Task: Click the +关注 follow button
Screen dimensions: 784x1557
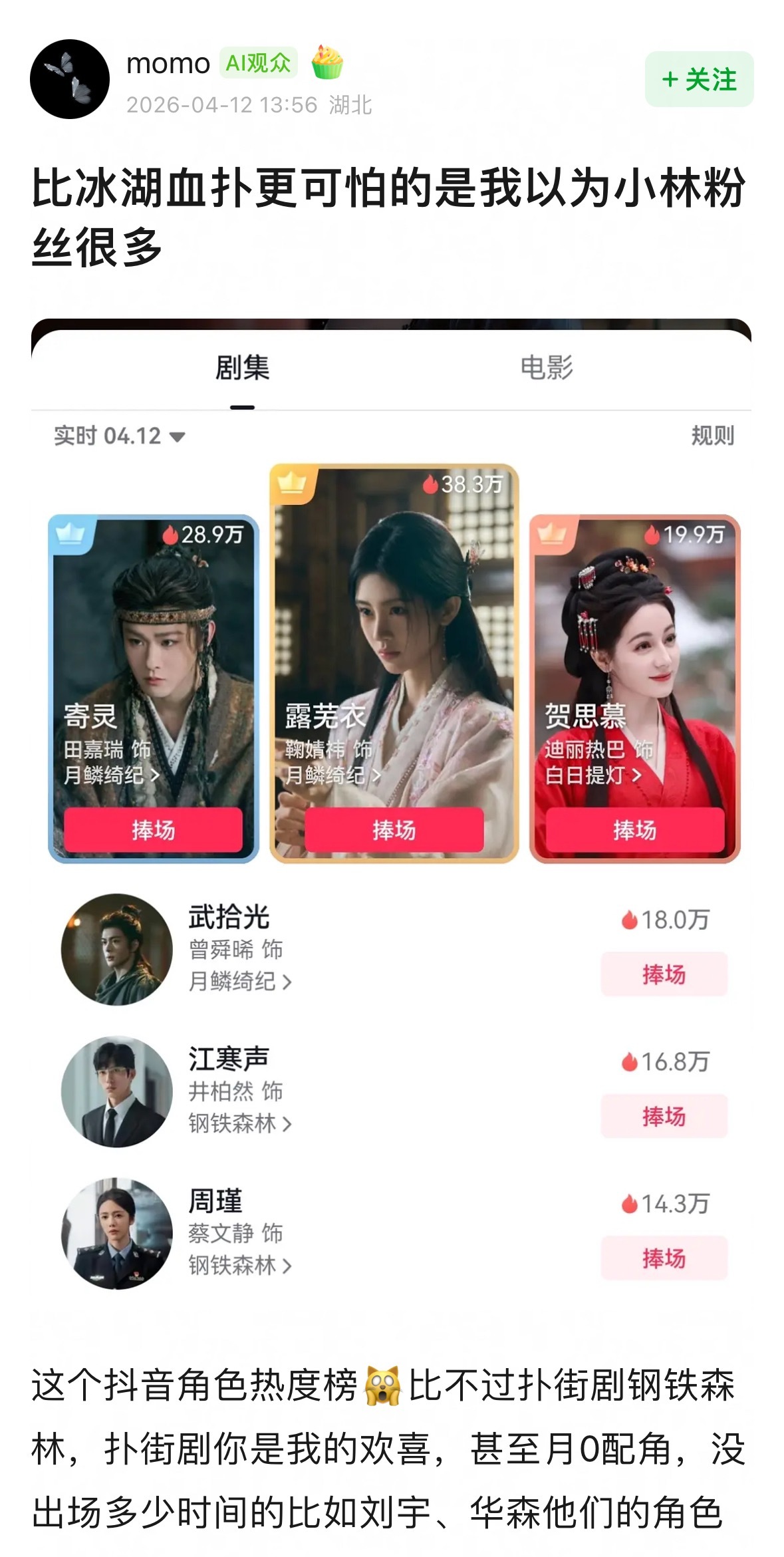Action: click(701, 78)
